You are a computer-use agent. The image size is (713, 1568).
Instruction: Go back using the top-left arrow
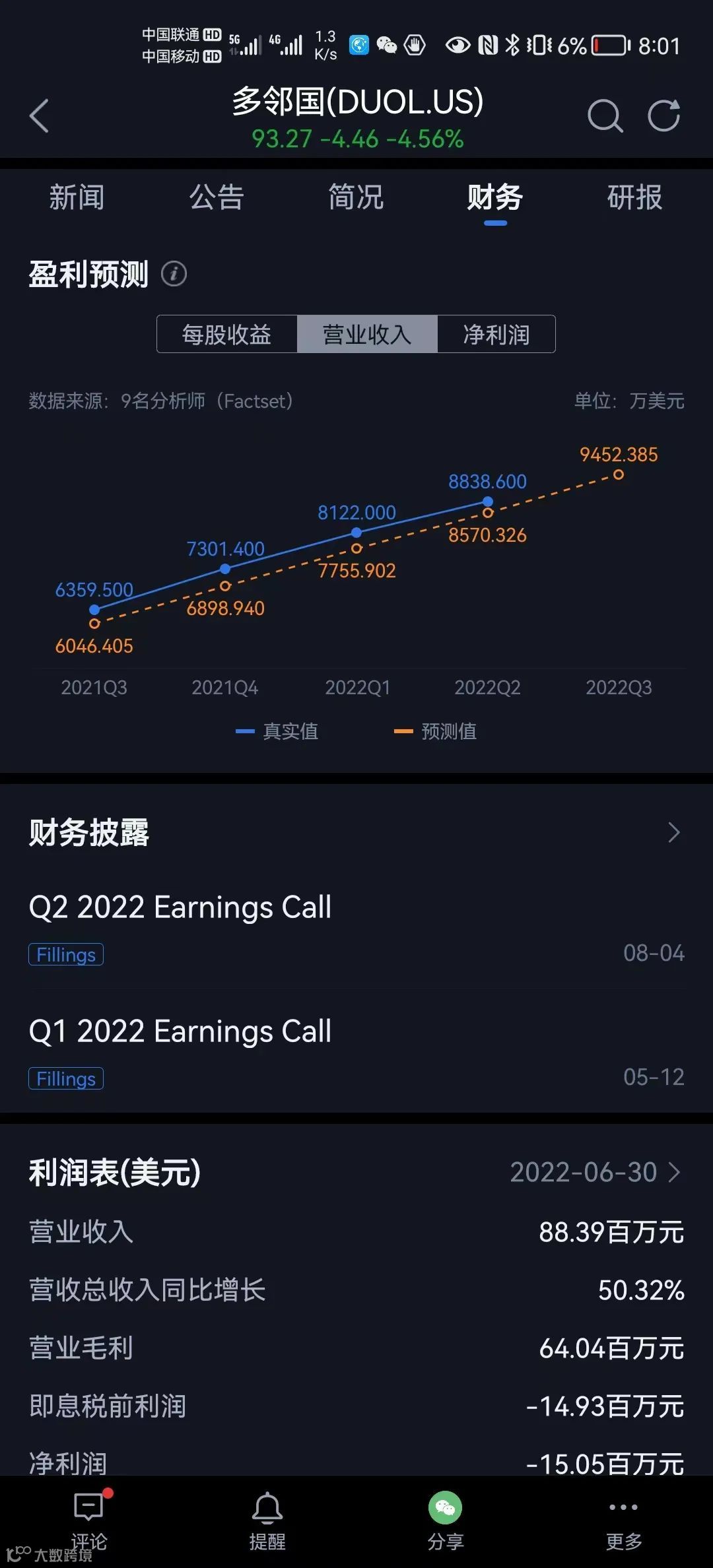40,116
